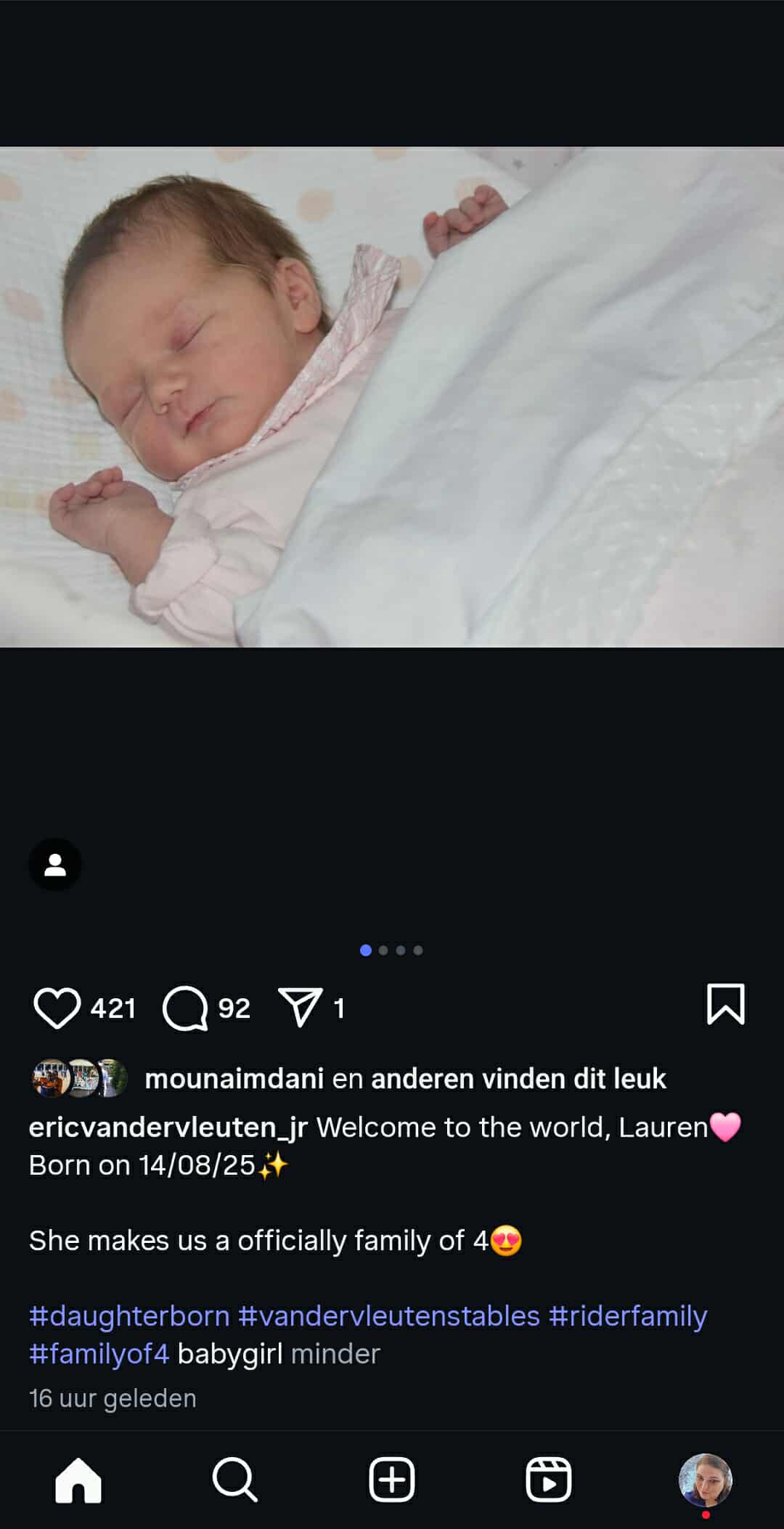Bookmark this post
Viewport: 784px width, 1529px height.
725,1005
